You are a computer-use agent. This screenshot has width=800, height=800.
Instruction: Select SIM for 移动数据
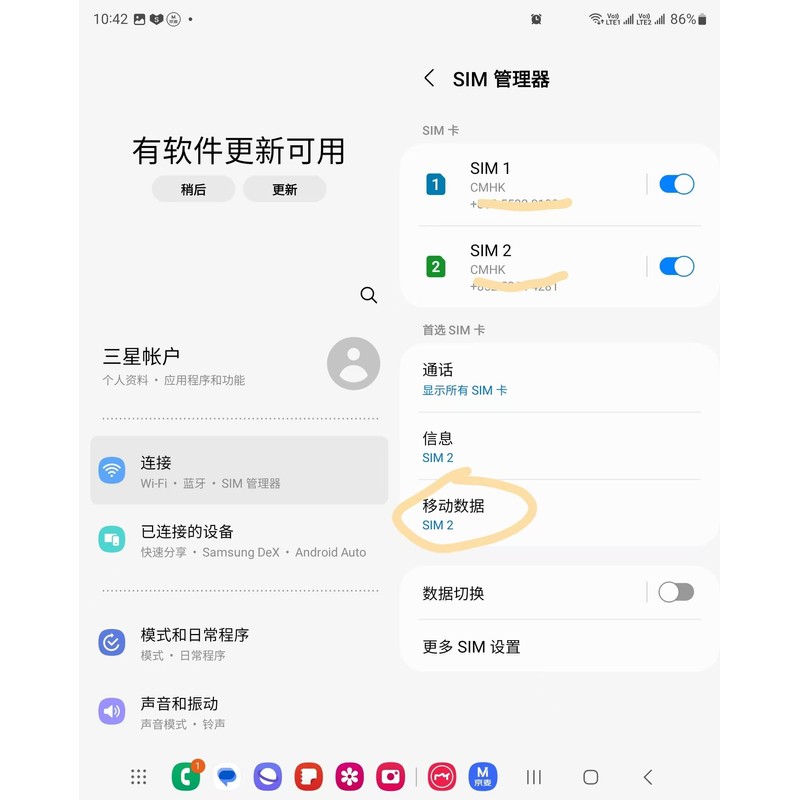(x=560, y=514)
